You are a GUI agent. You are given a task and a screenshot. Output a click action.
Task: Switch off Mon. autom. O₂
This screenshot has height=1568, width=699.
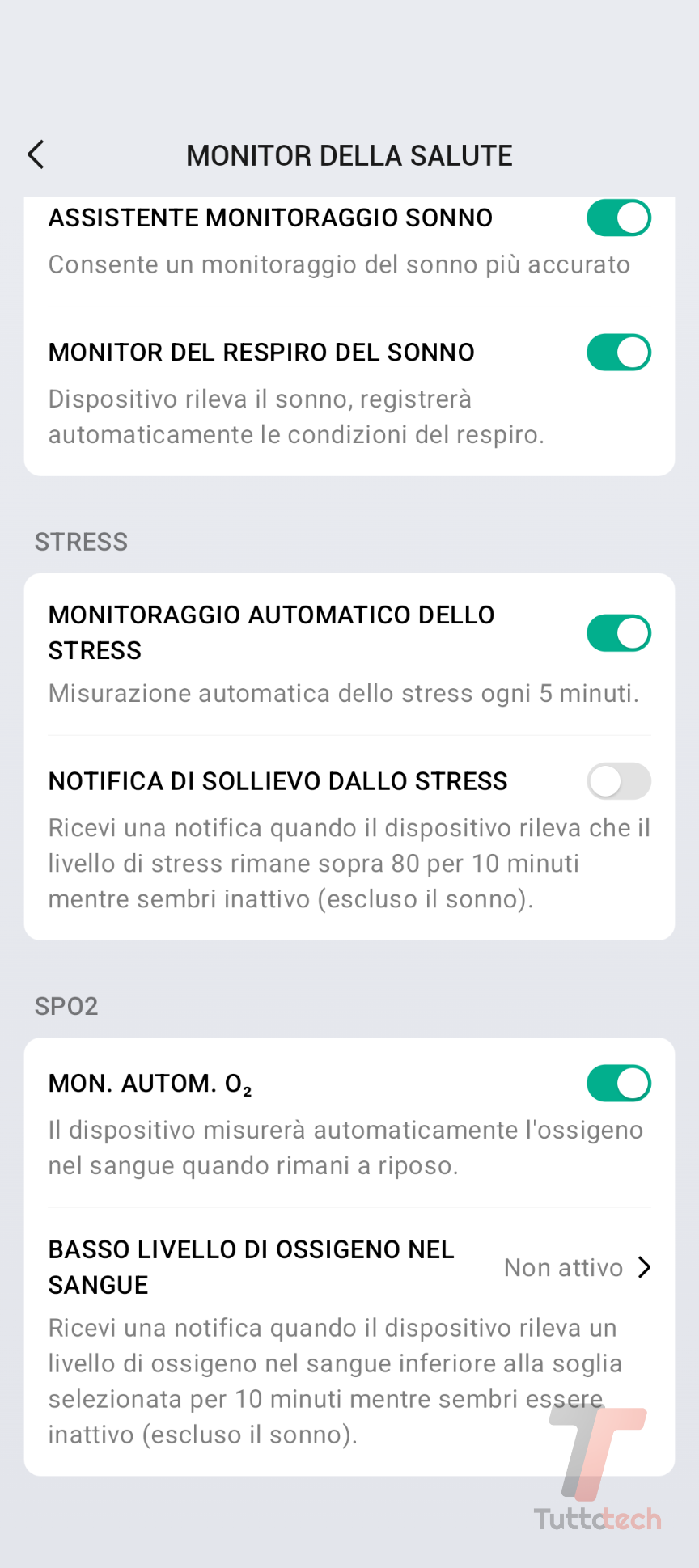click(x=619, y=1084)
